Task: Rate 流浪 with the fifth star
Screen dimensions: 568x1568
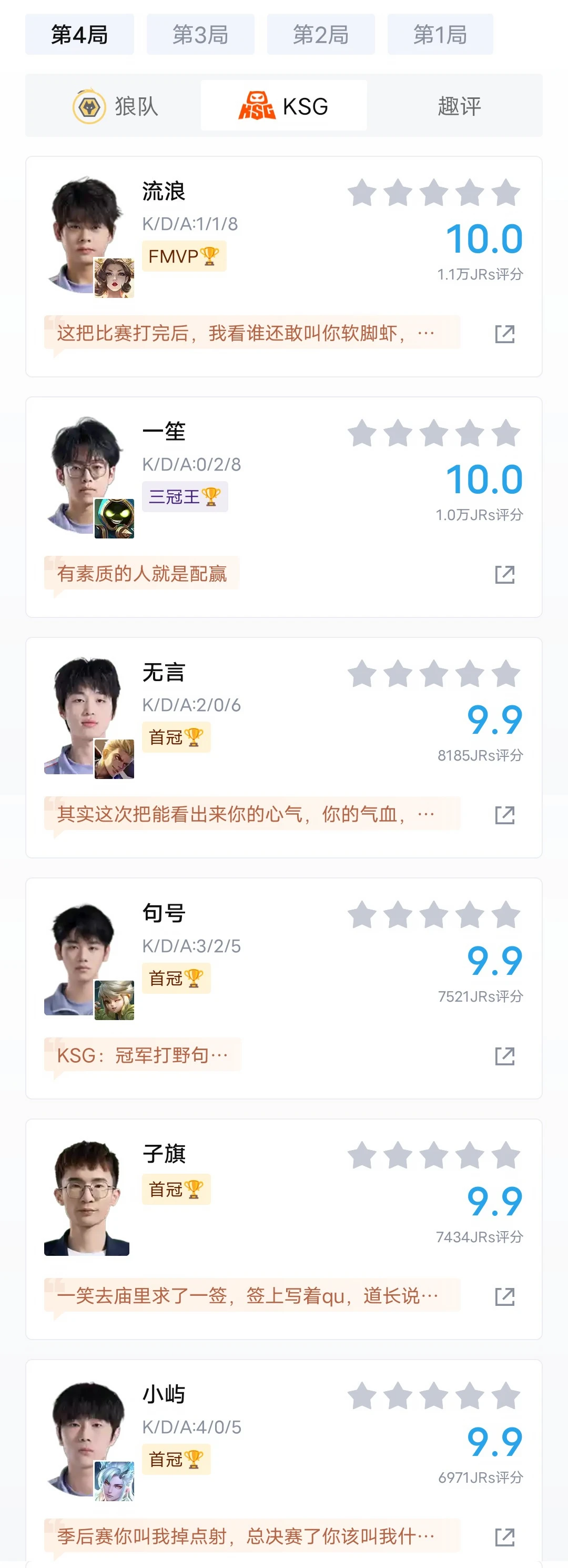Action: (506, 193)
